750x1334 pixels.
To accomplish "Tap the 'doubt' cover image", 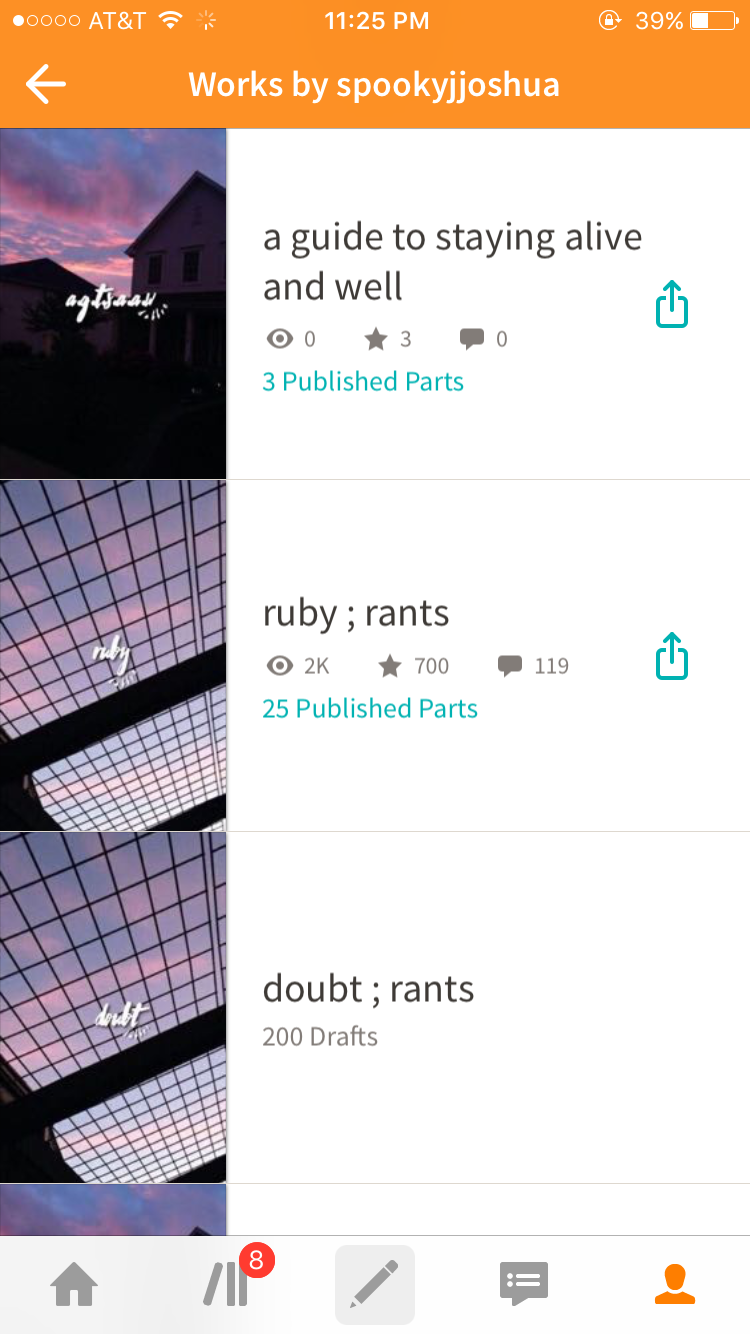I will [113, 1008].
